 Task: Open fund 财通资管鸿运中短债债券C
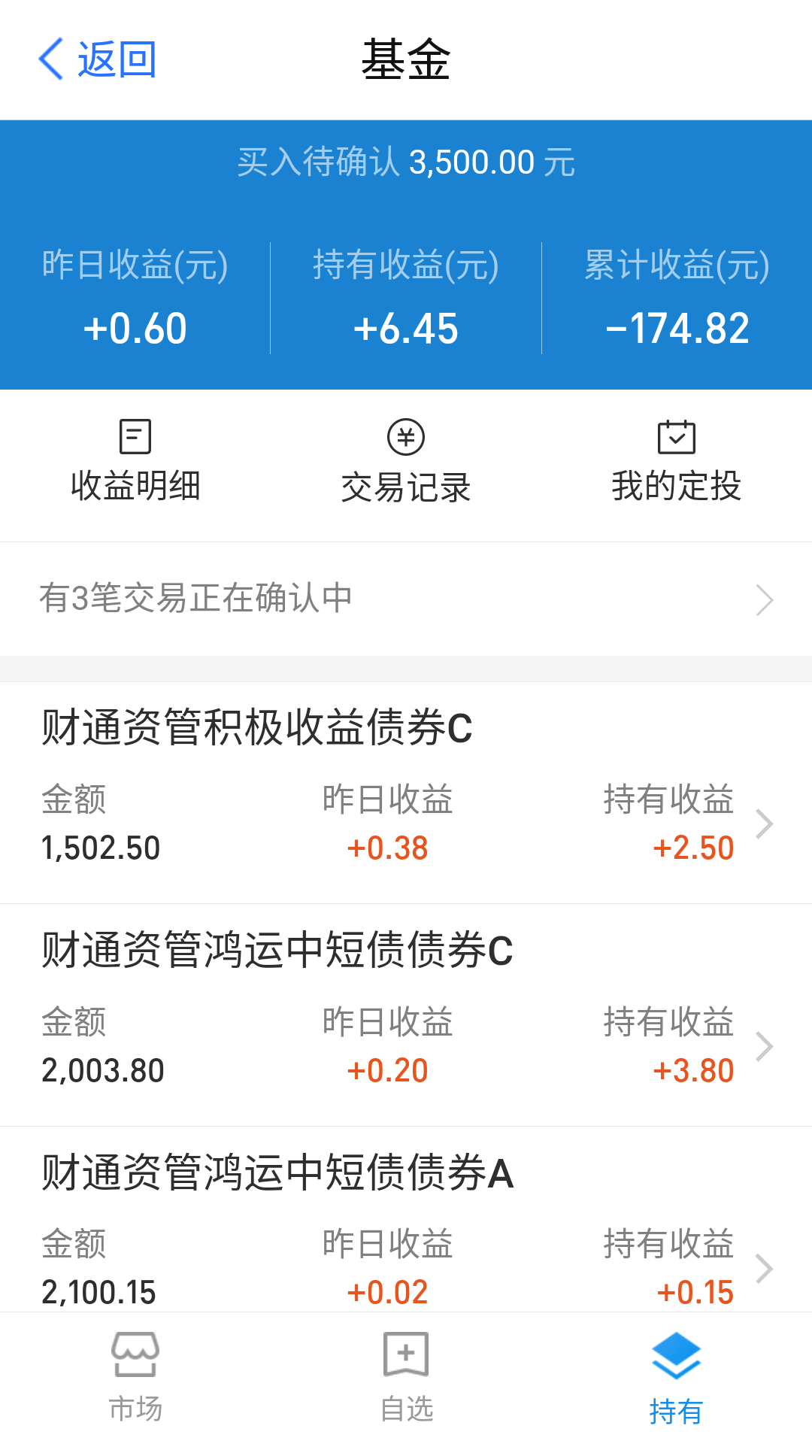tap(406, 1015)
